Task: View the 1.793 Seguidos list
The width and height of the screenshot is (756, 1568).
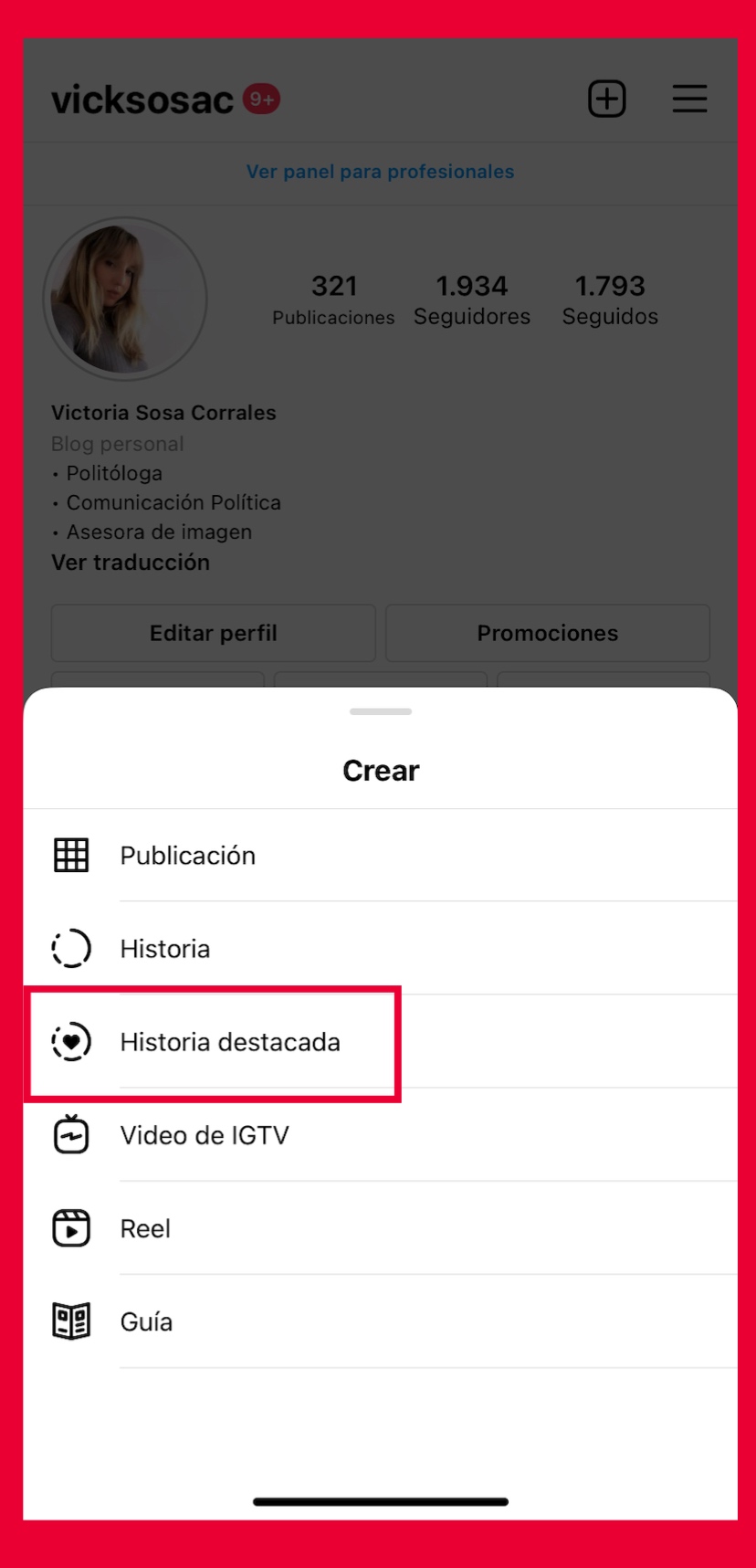Action: click(610, 300)
